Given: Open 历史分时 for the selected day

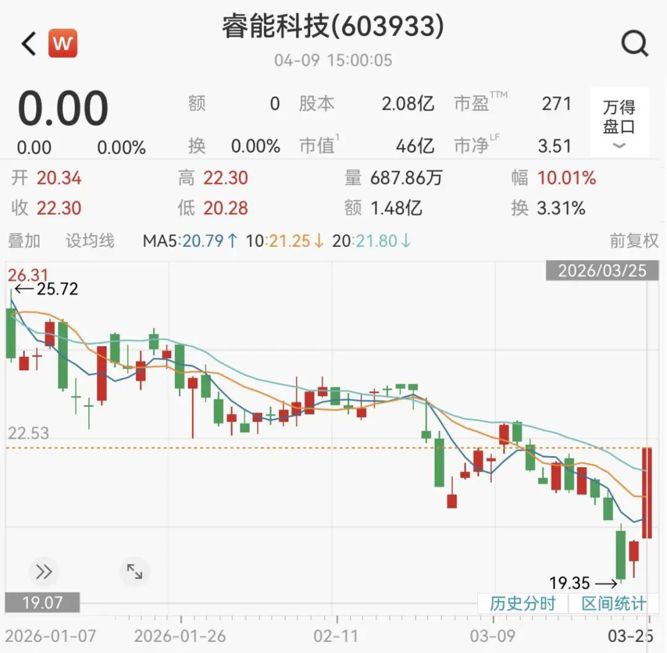Looking at the screenshot, I should (x=522, y=604).
